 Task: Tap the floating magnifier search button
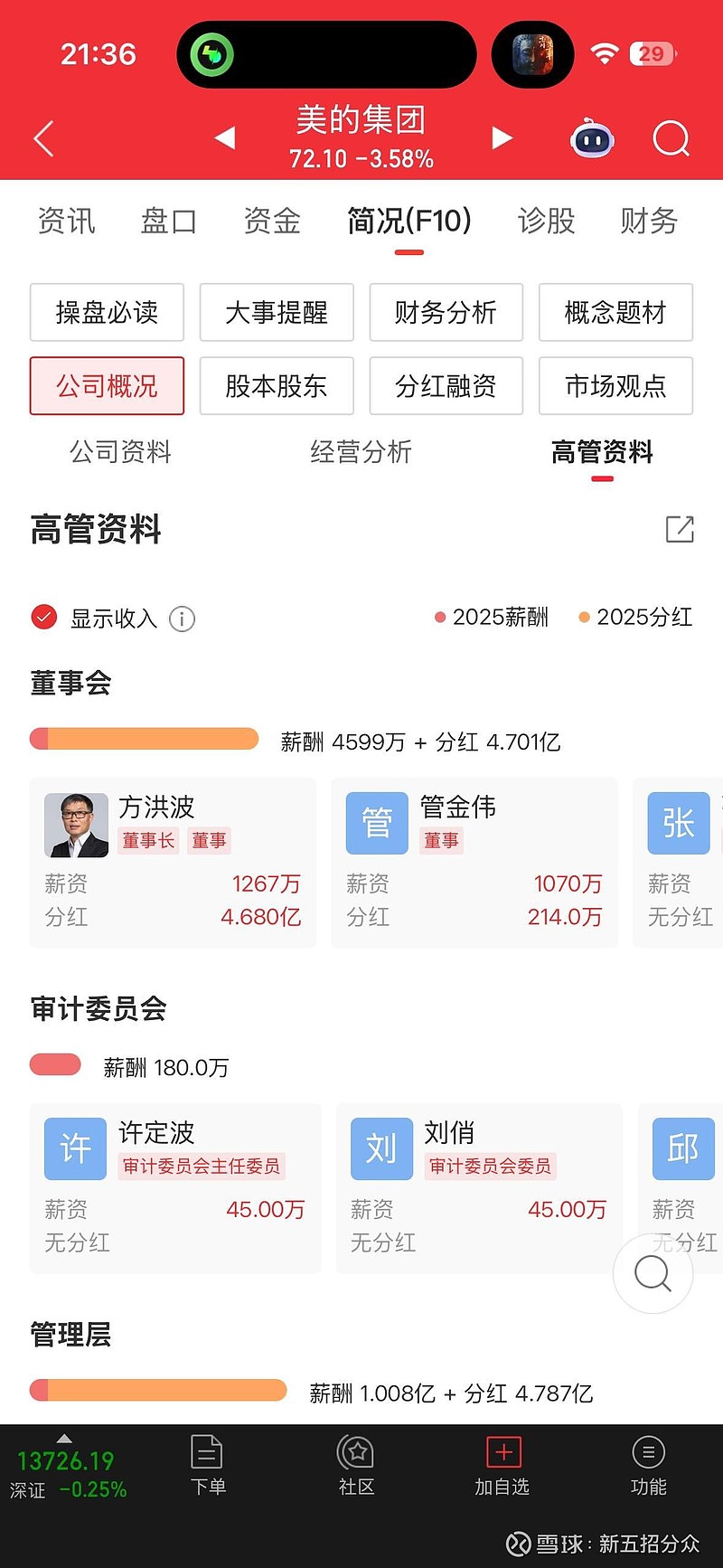point(652,1273)
